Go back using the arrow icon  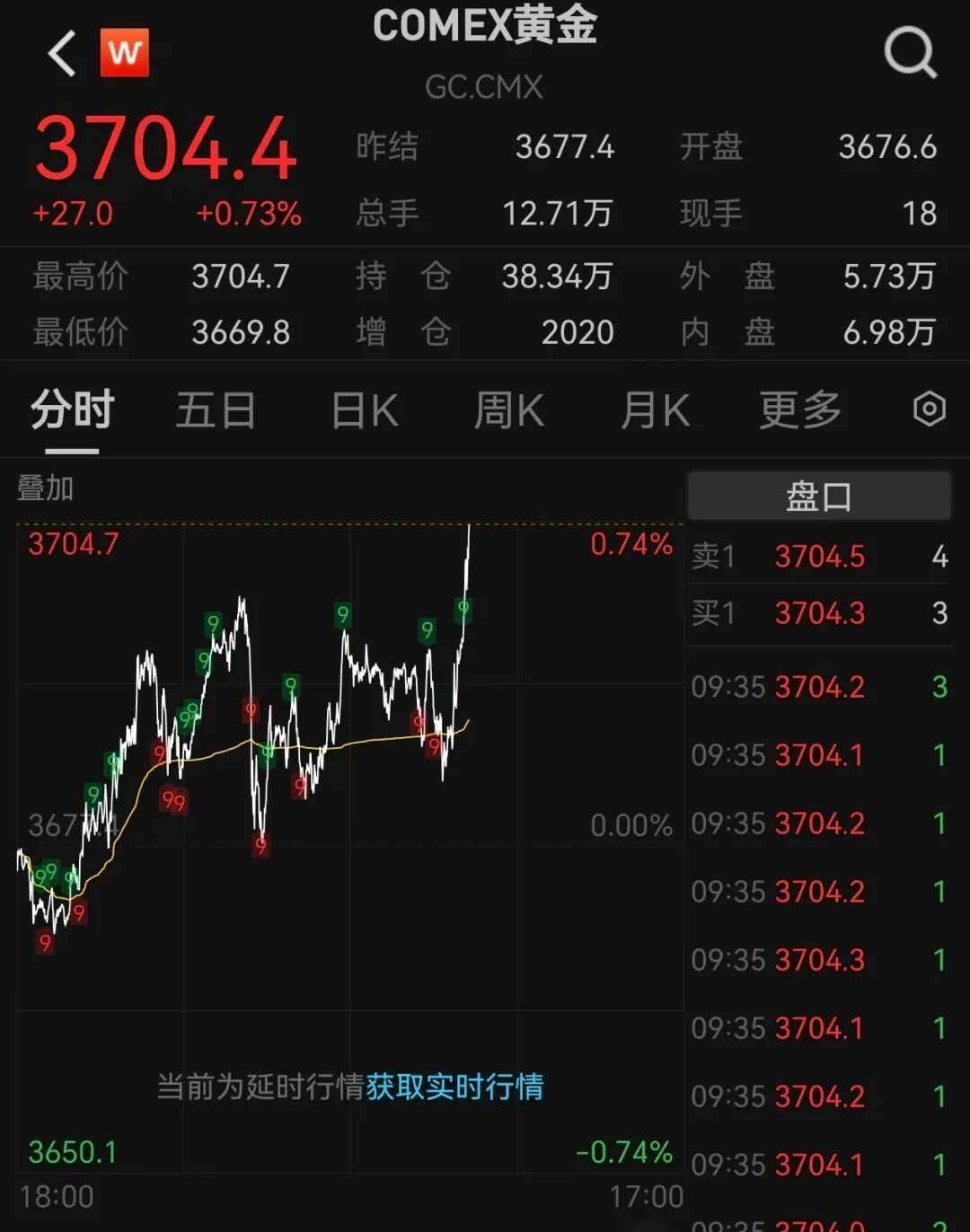[x=62, y=54]
